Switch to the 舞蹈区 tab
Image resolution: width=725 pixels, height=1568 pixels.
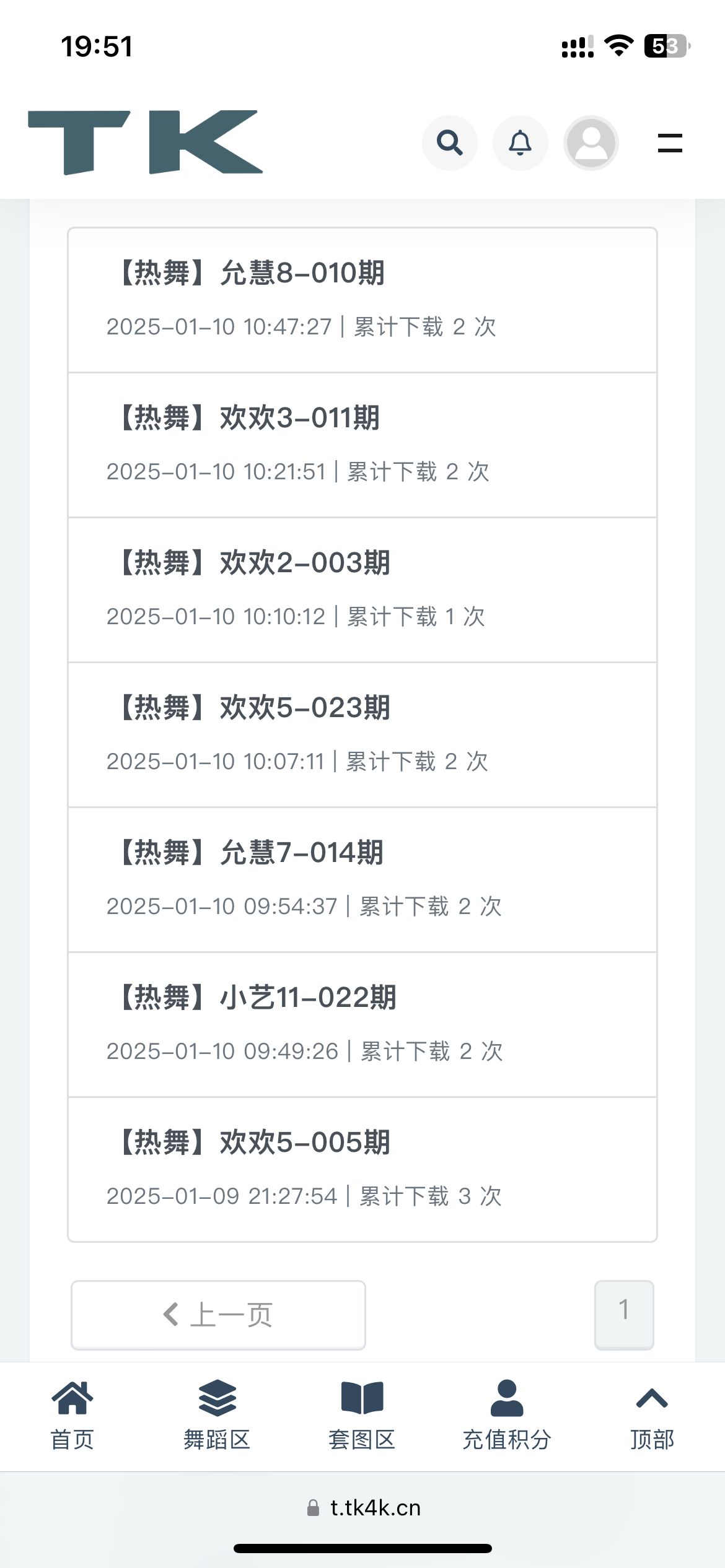[x=217, y=1416]
